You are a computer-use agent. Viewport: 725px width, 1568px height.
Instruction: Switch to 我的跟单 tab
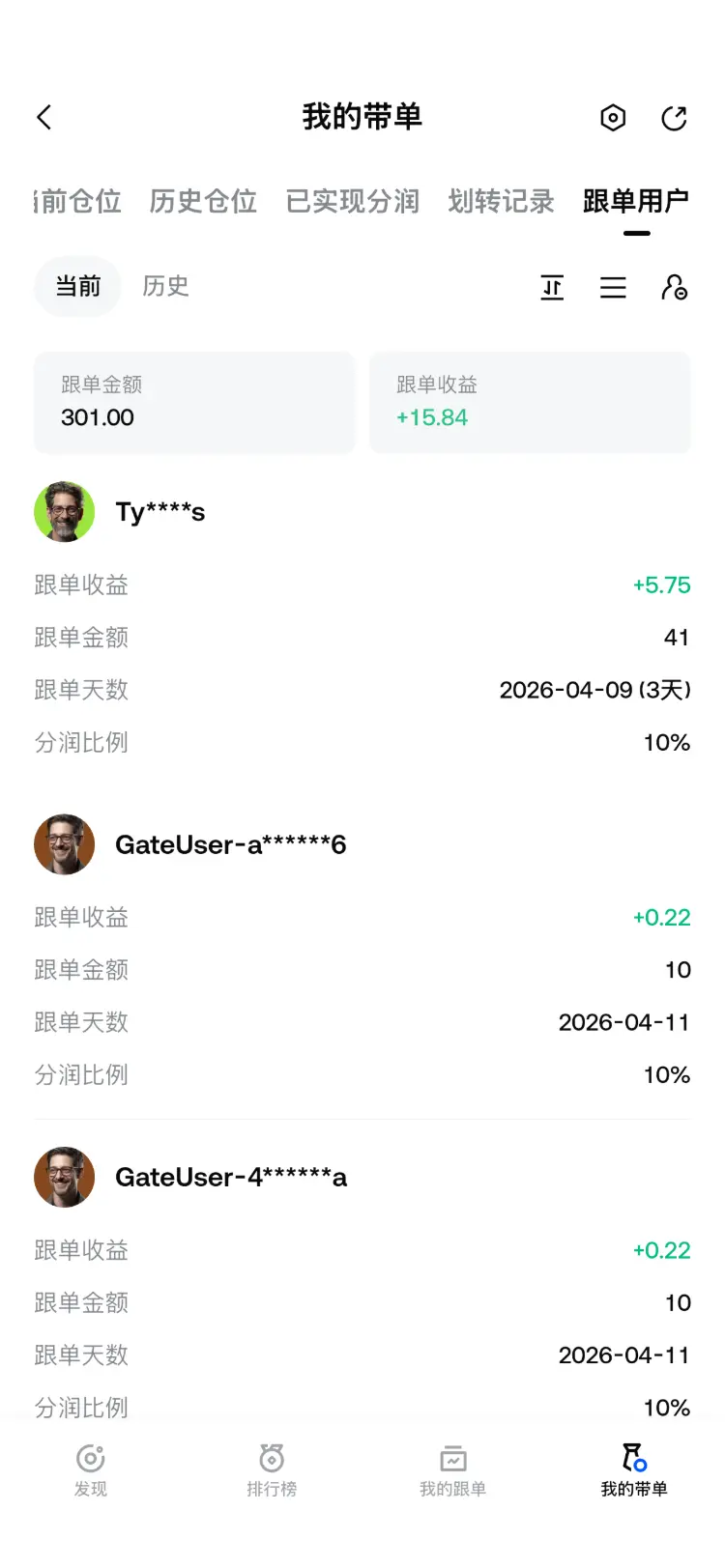pos(452,1469)
